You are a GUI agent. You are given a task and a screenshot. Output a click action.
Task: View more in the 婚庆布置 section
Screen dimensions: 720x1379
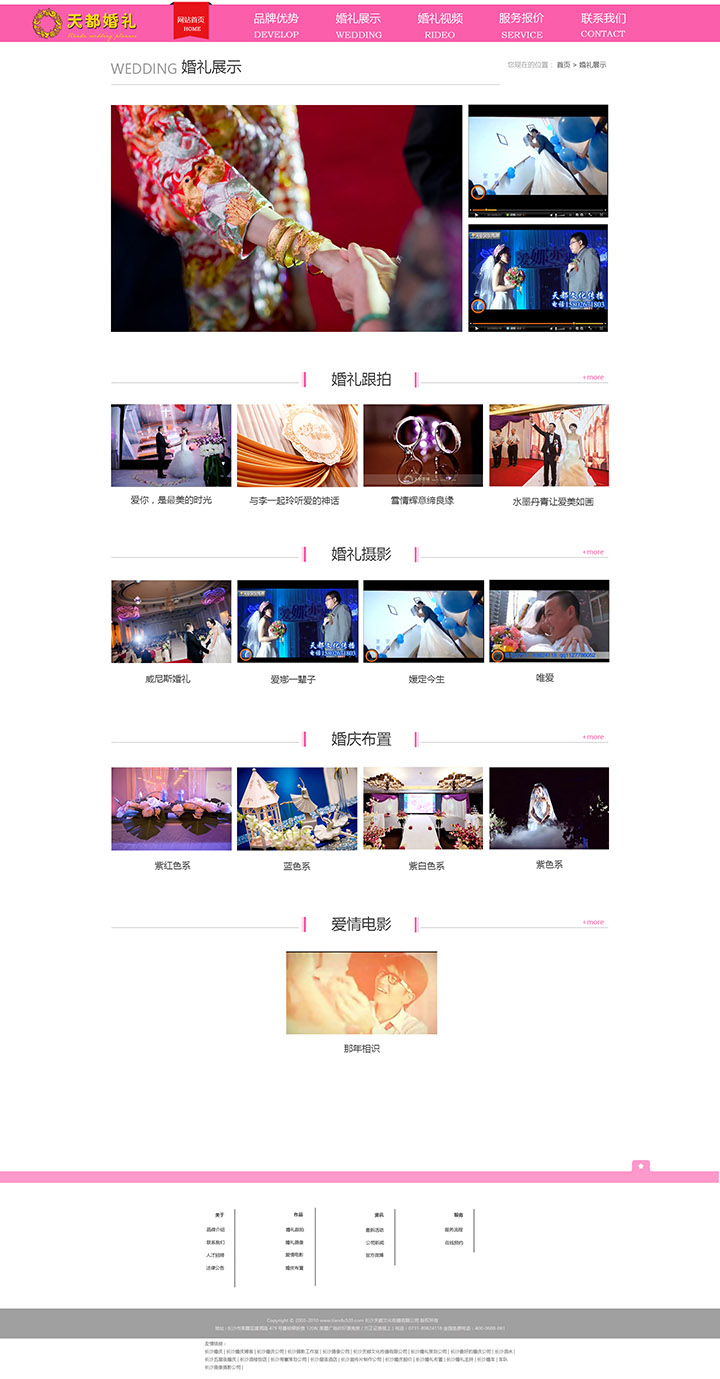tap(593, 737)
